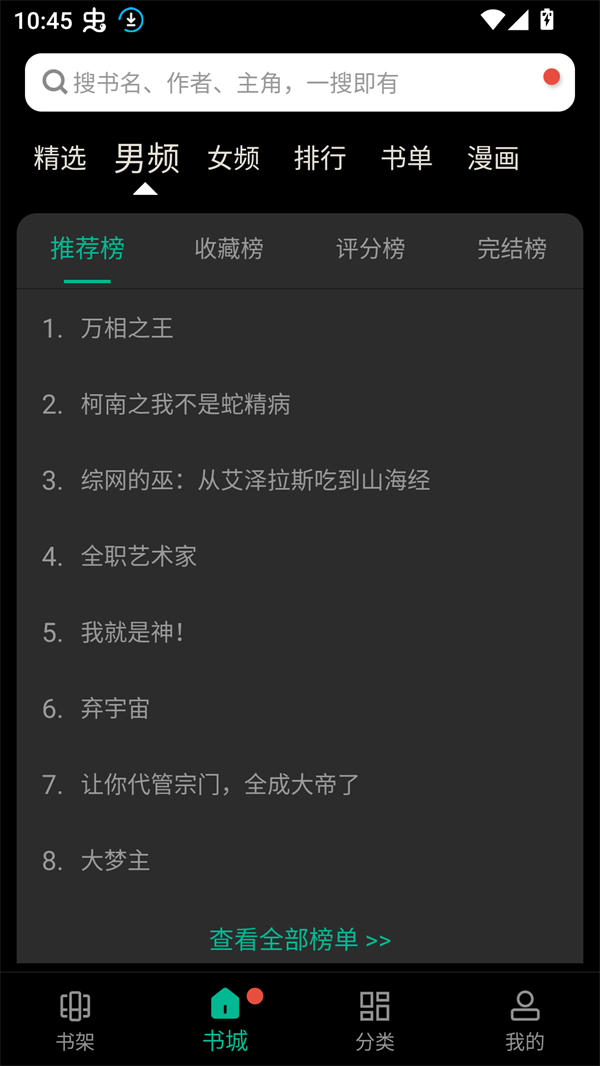The height and width of the screenshot is (1066, 600).
Task: Open the book 大梦主
Action: (x=115, y=860)
